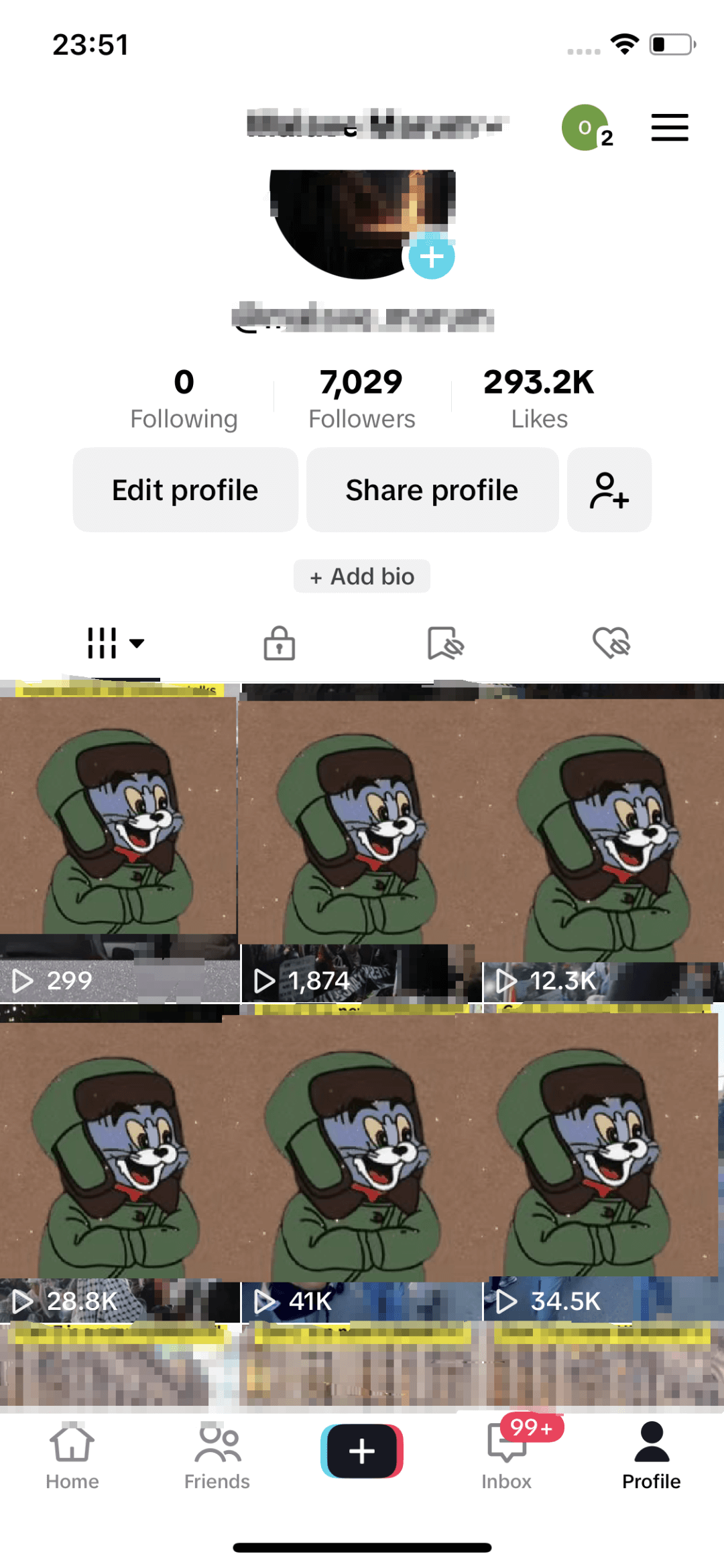Viewport: 724px width, 1568px height.
Task: Switch to the liked videos heart tab
Action: [x=611, y=644]
